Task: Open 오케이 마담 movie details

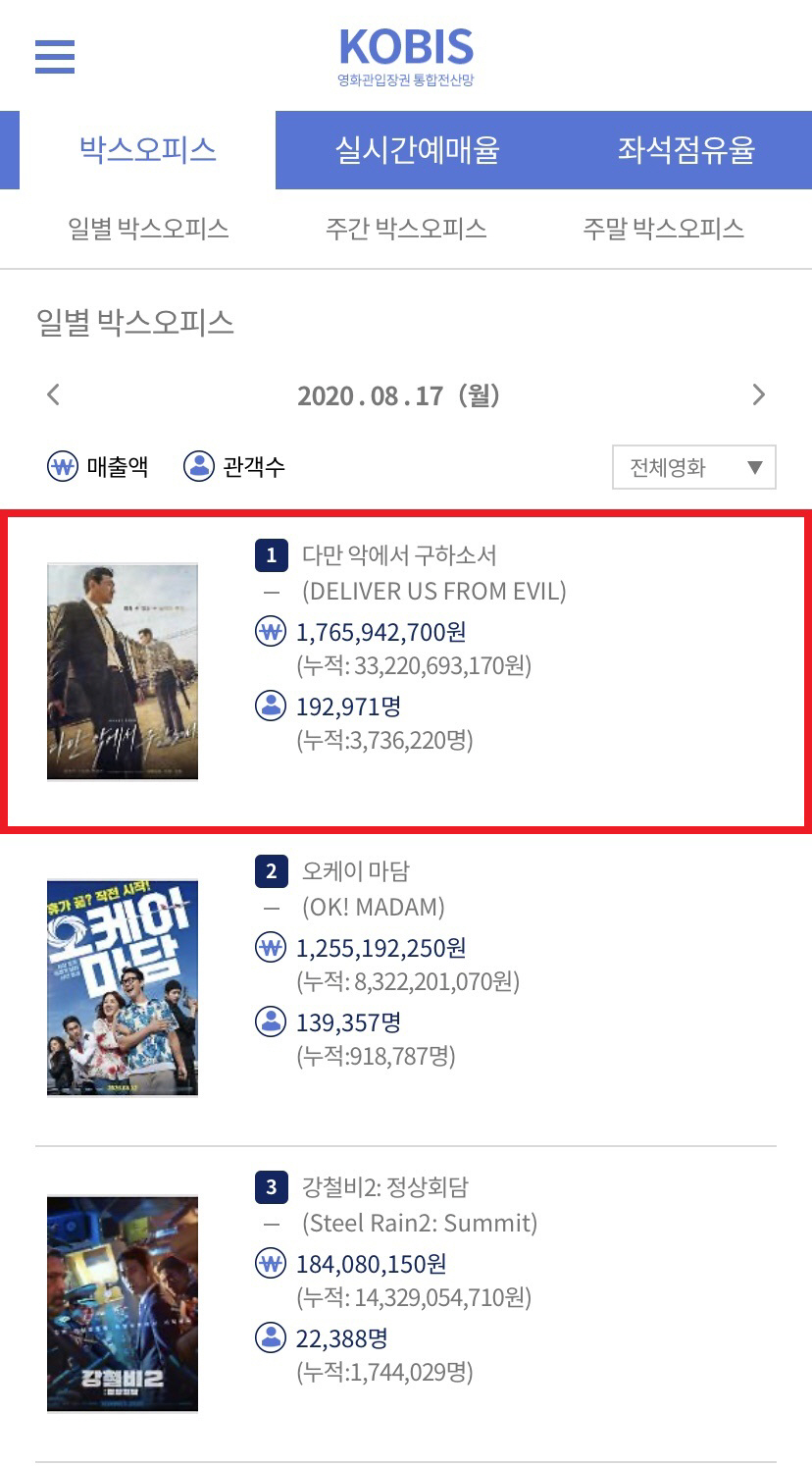Action: tap(356, 871)
